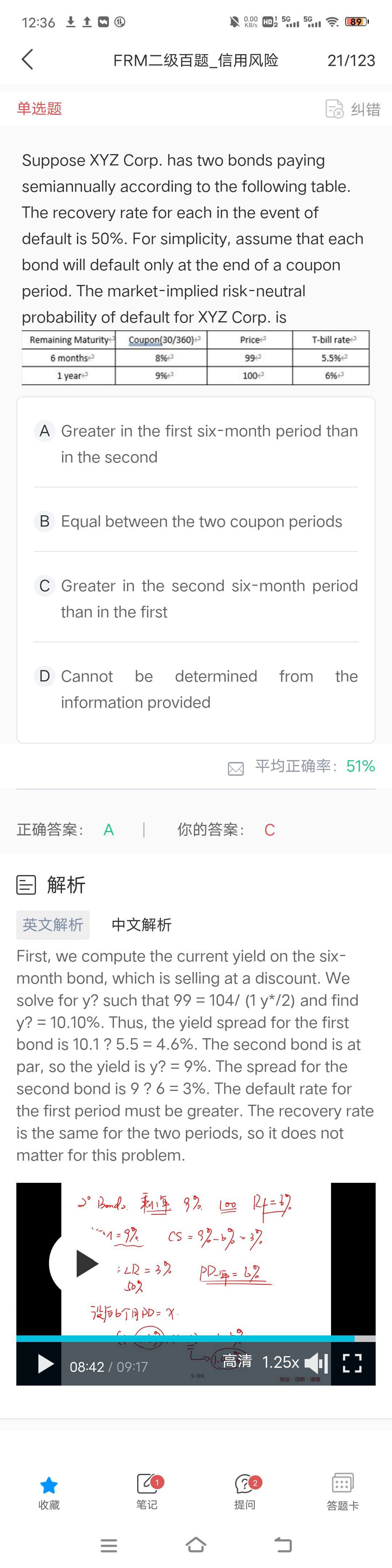
Task: Change playback speed from 1.25x
Action: click(280, 1362)
